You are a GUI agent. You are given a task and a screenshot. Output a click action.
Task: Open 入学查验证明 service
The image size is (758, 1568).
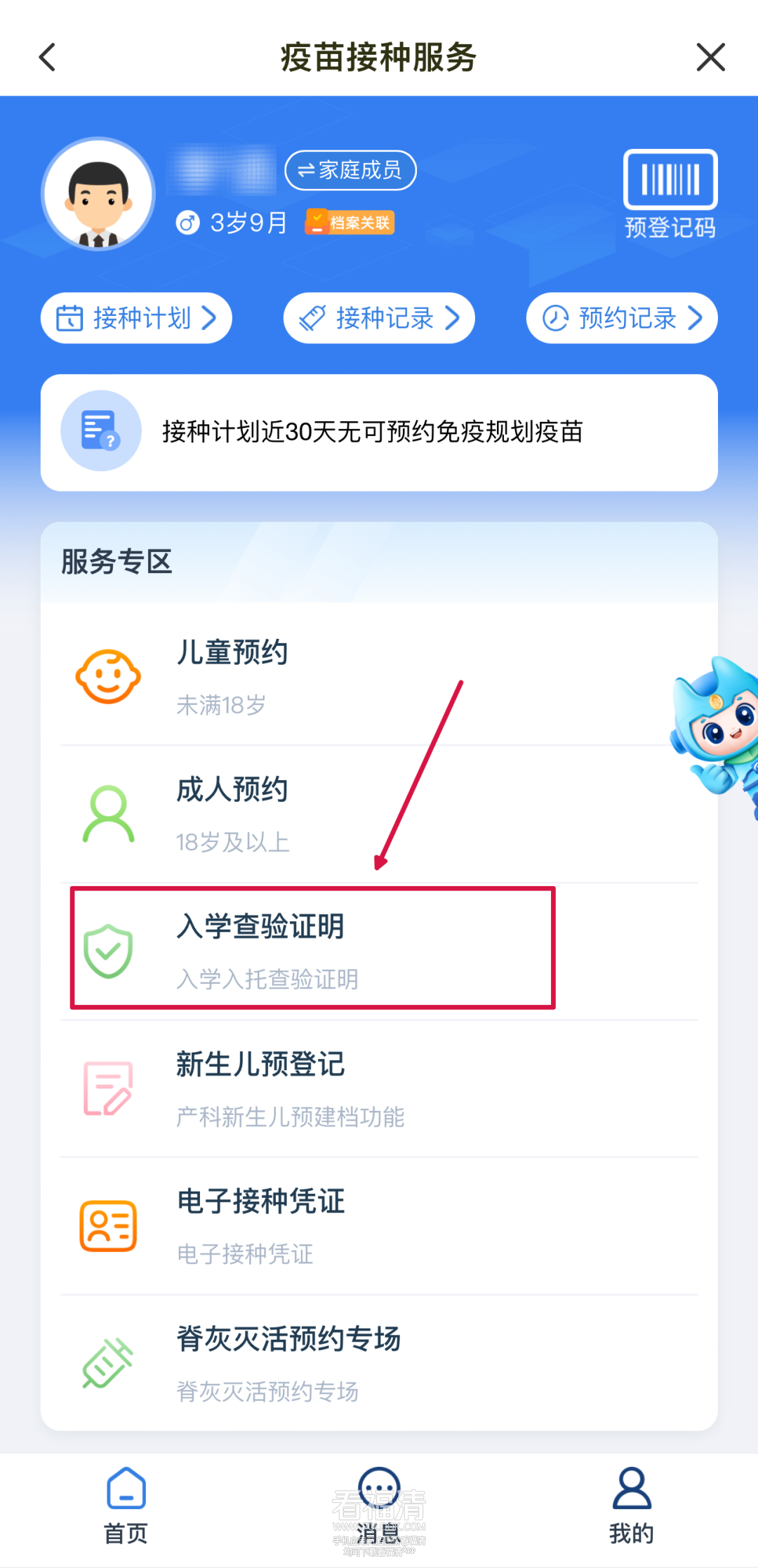point(313,949)
